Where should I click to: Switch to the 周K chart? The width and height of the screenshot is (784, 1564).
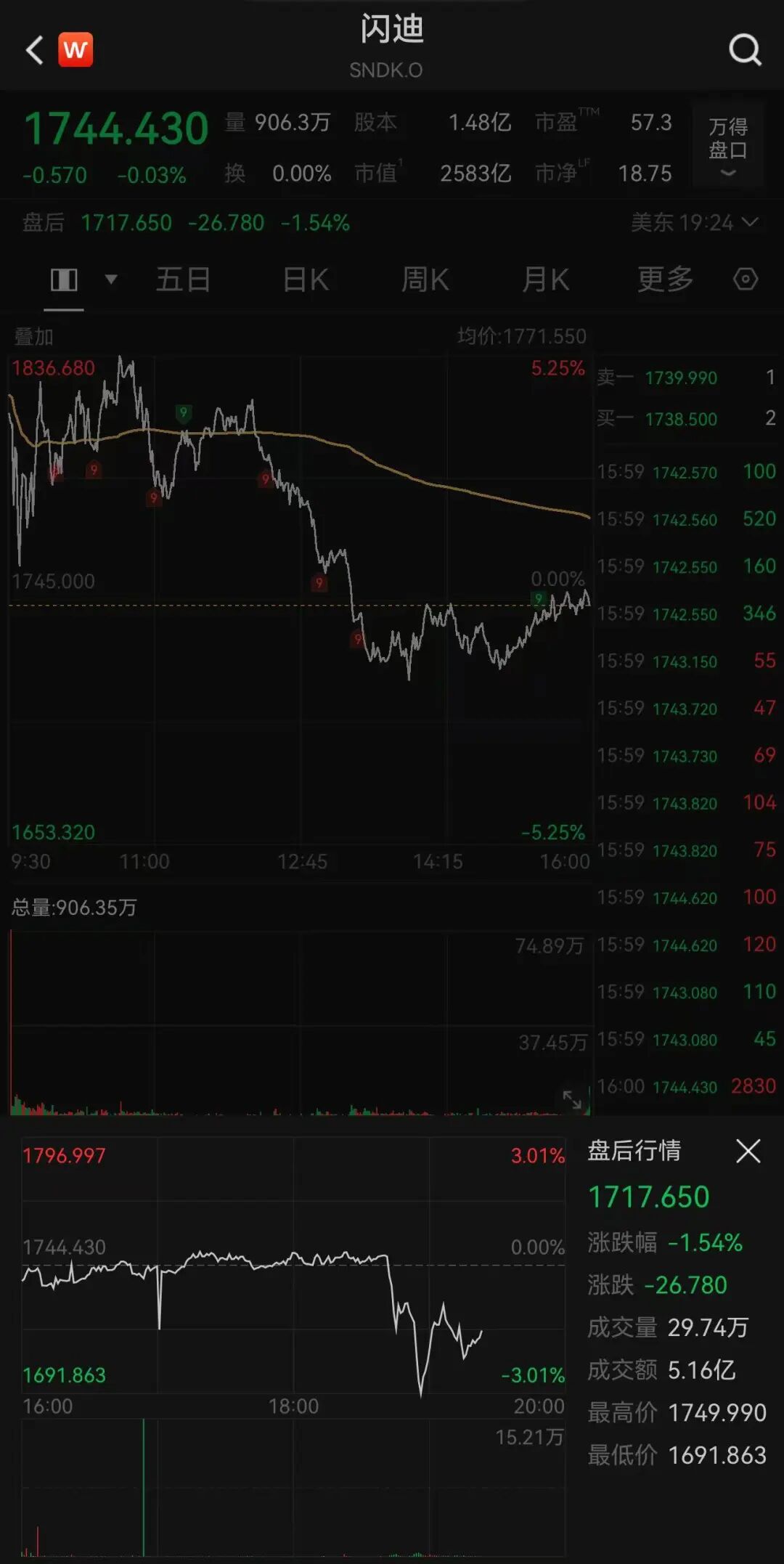click(425, 280)
